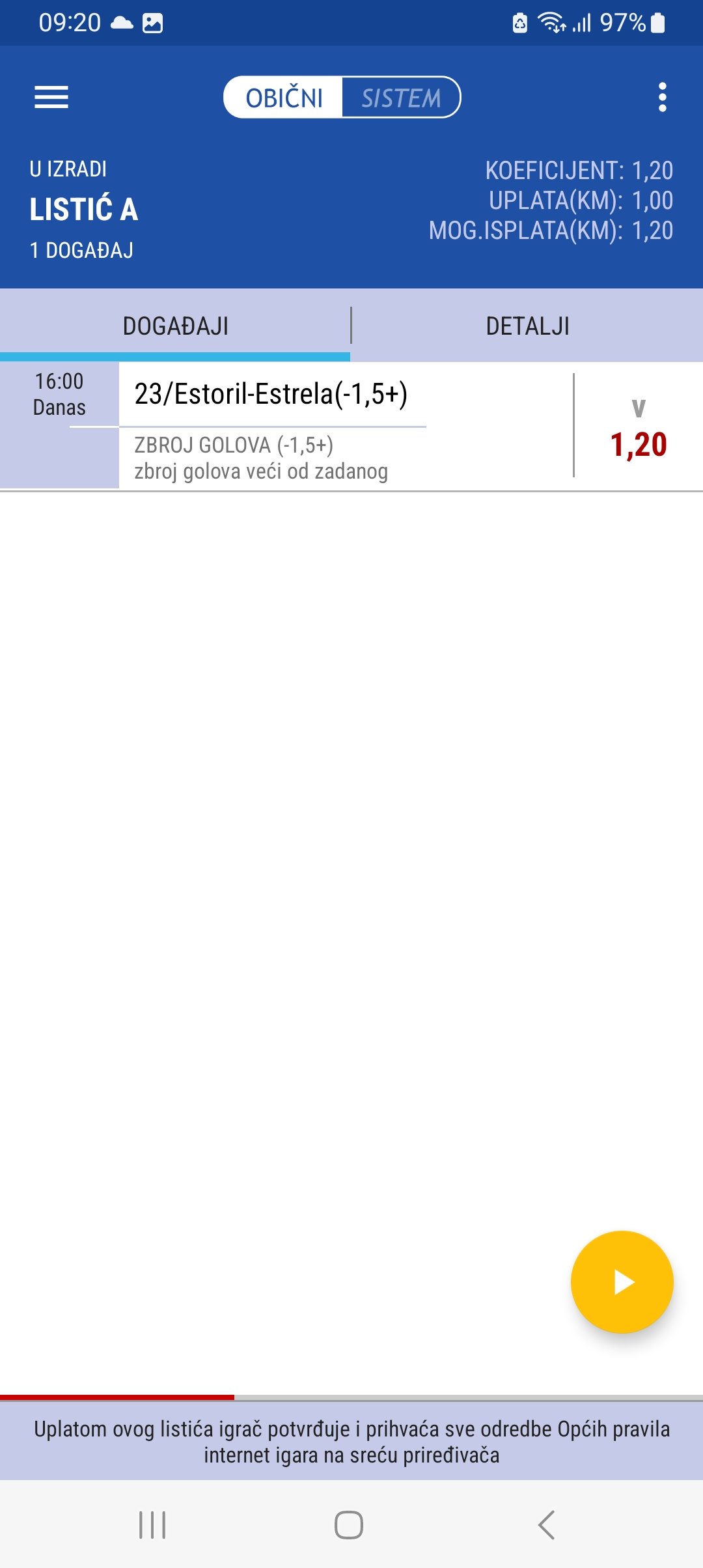Show the DOGAĐAJI tab
This screenshot has width=703, height=1568.
[x=175, y=326]
